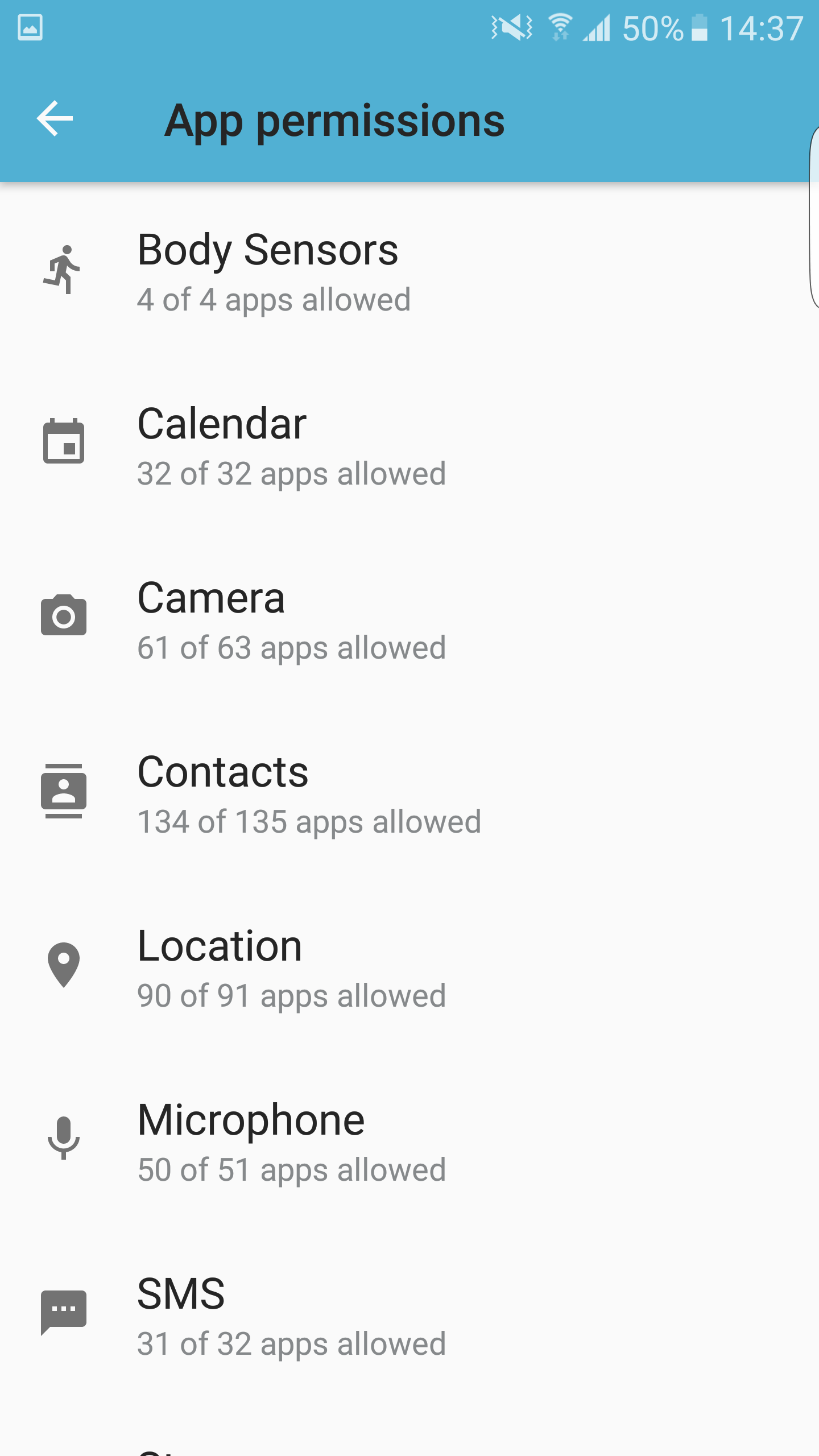
Task: Go back from App permissions
Action: tap(55, 119)
